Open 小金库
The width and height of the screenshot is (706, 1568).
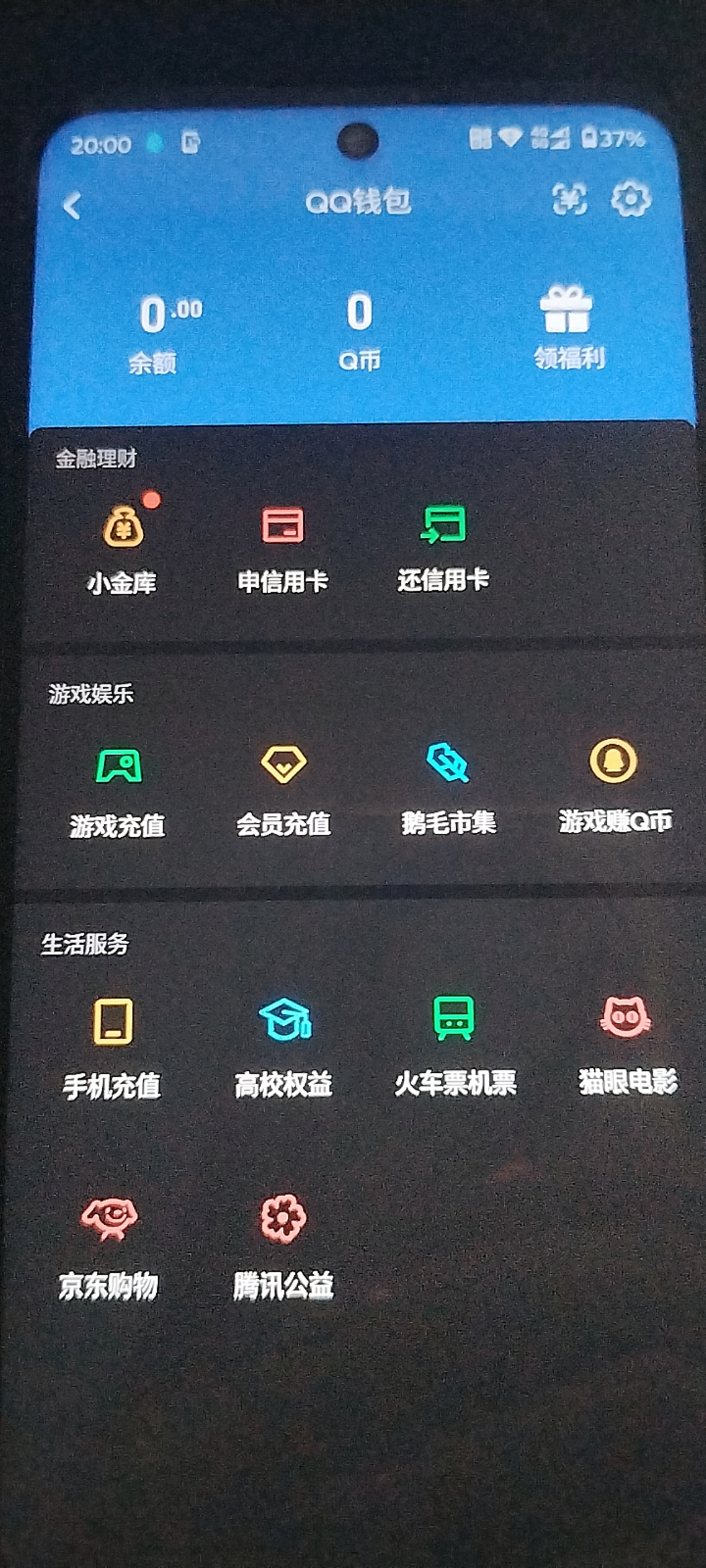123,549
